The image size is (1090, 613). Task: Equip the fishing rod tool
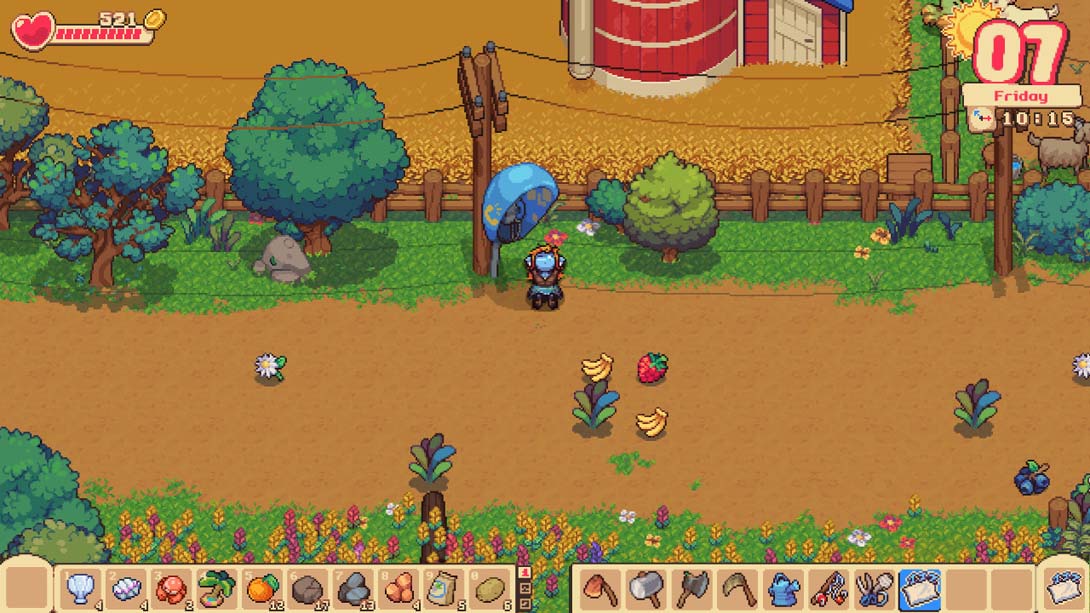[829, 588]
